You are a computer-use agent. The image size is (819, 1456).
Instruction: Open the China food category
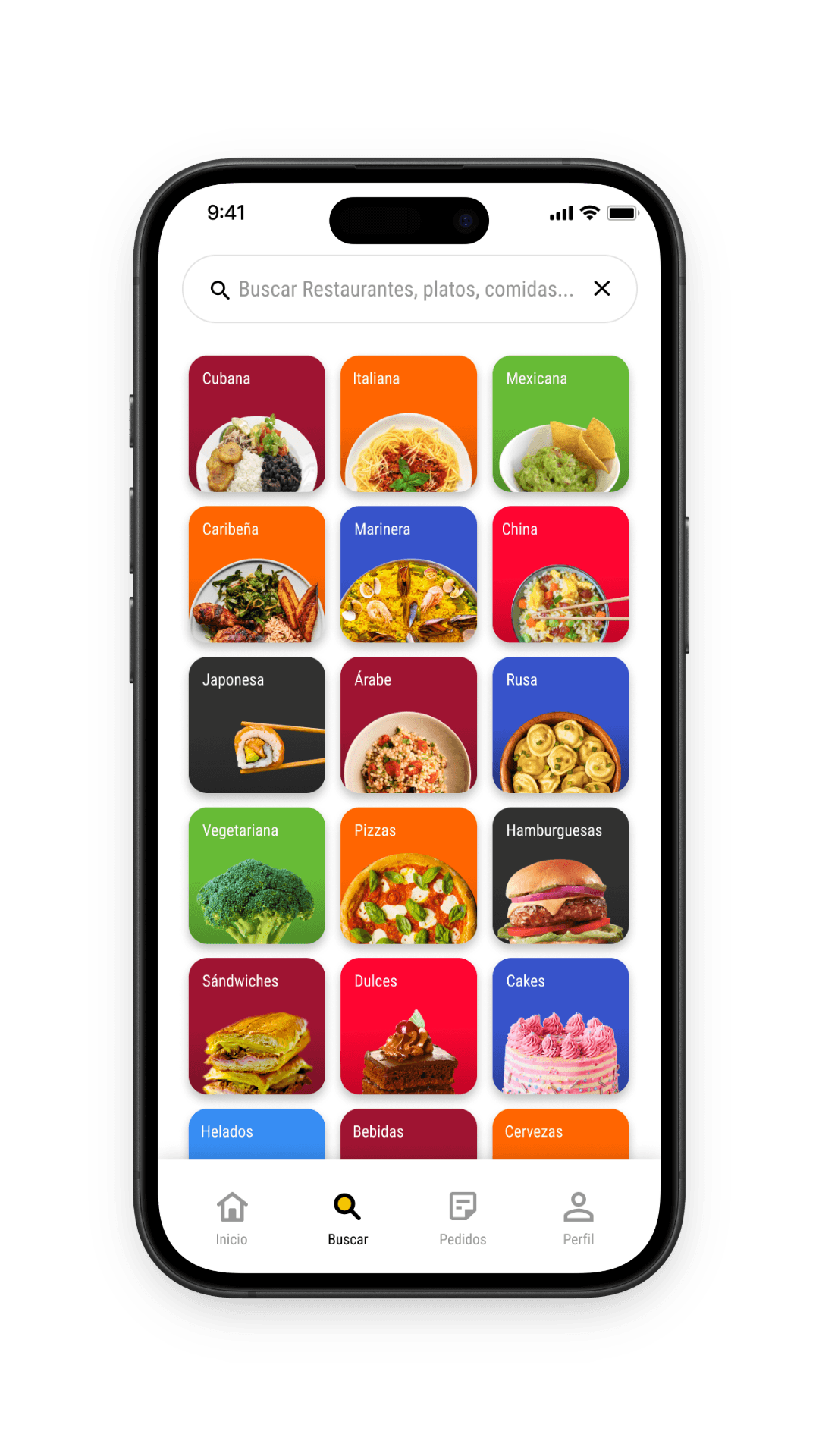[560, 574]
